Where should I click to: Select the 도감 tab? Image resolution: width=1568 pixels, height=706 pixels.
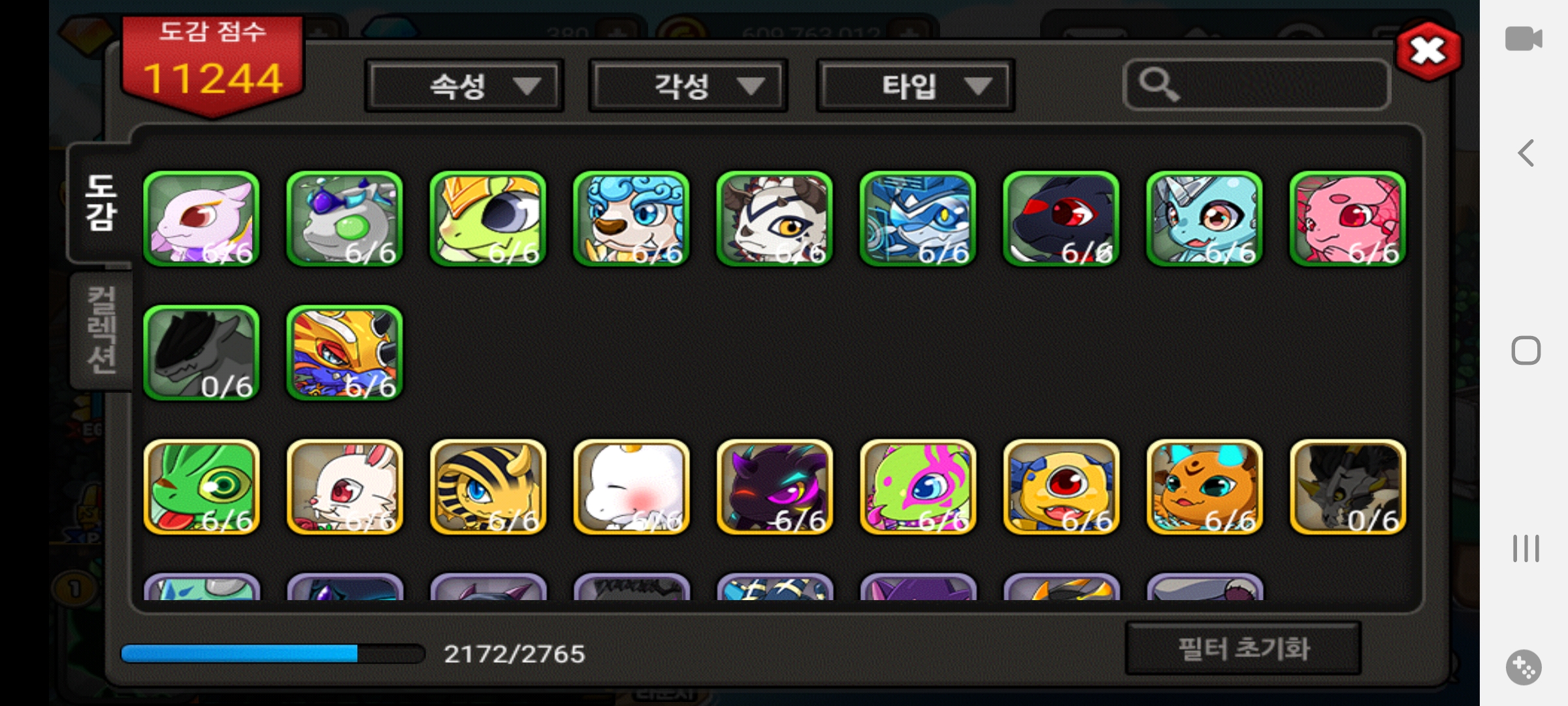[101, 203]
